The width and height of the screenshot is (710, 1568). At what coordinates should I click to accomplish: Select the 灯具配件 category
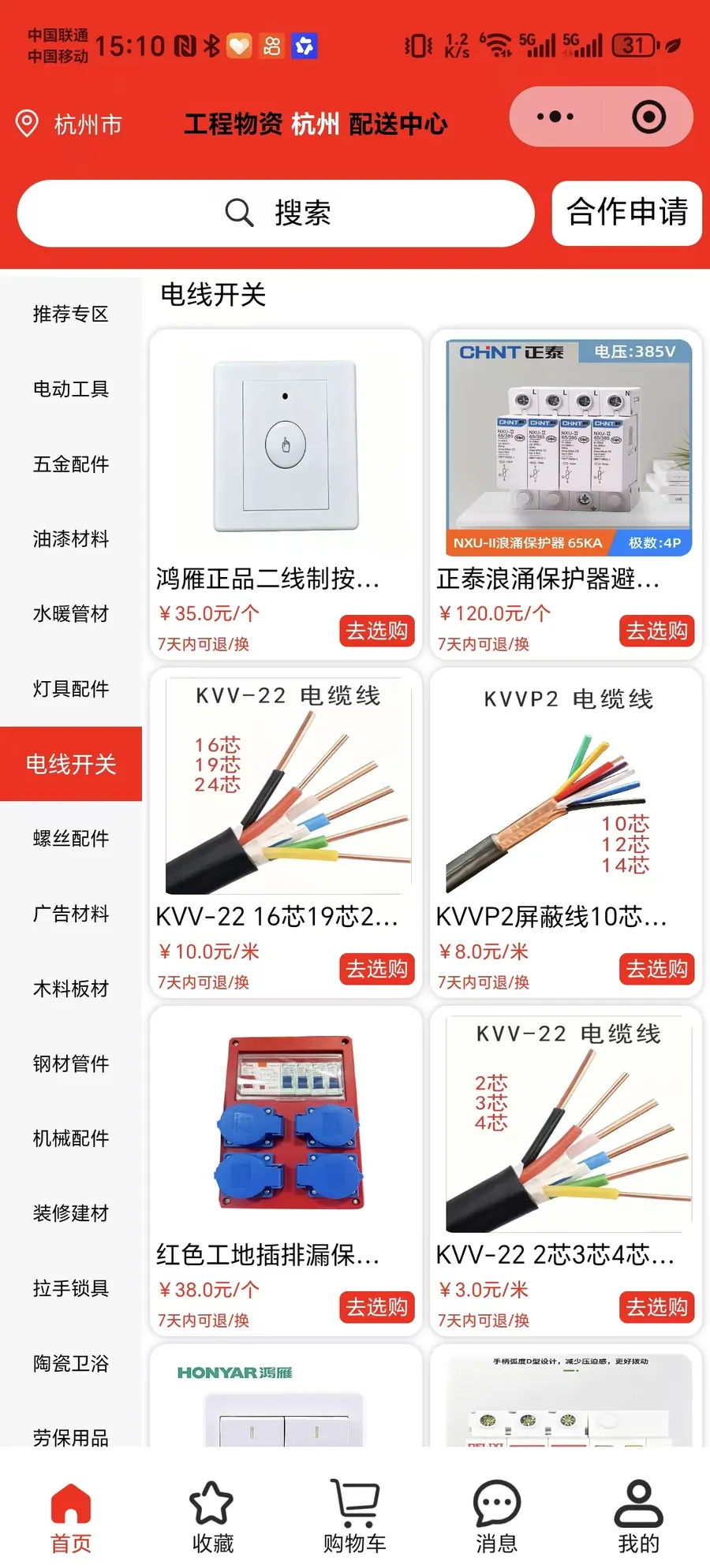coord(71,688)
